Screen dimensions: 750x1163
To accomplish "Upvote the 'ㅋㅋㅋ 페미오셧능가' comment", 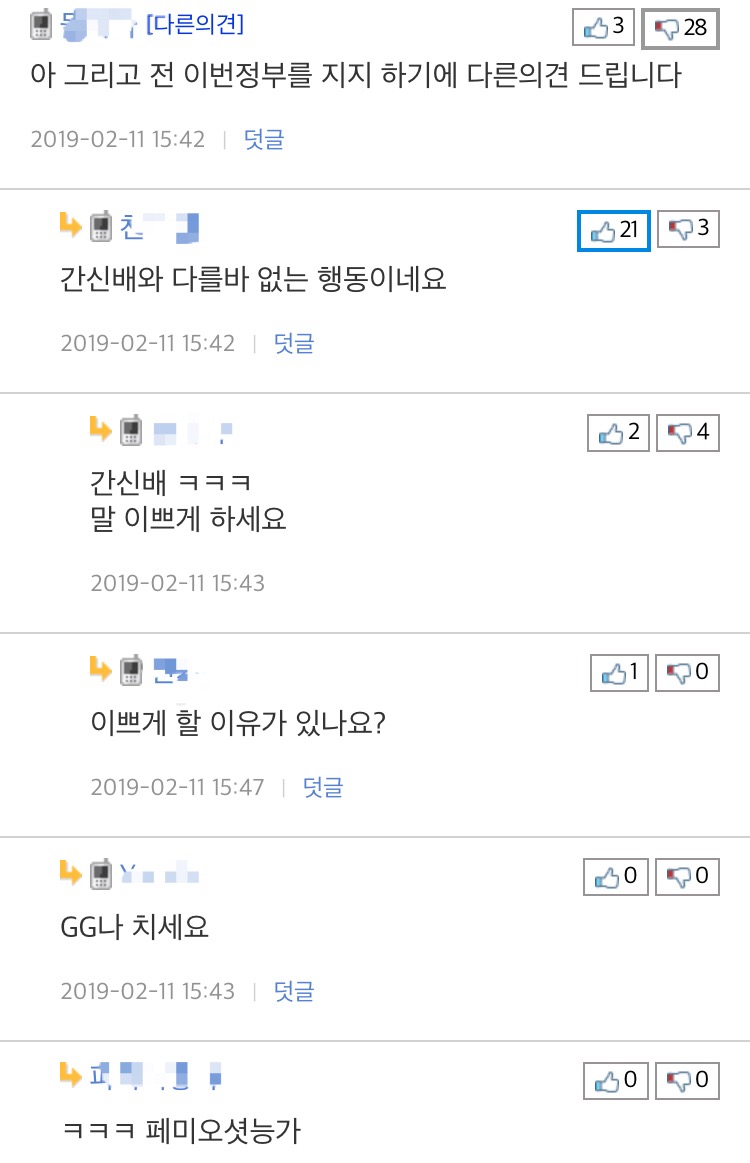I will pyautogui.click(x=616, y=1081).
